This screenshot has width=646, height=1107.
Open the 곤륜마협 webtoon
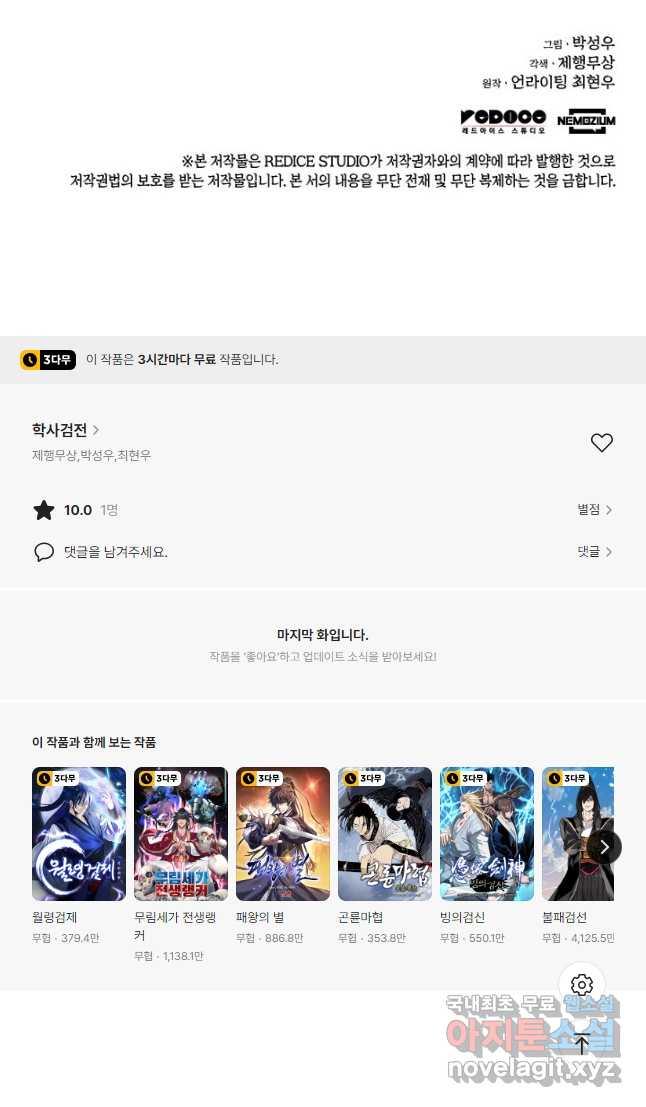click(x=385, y=834)
